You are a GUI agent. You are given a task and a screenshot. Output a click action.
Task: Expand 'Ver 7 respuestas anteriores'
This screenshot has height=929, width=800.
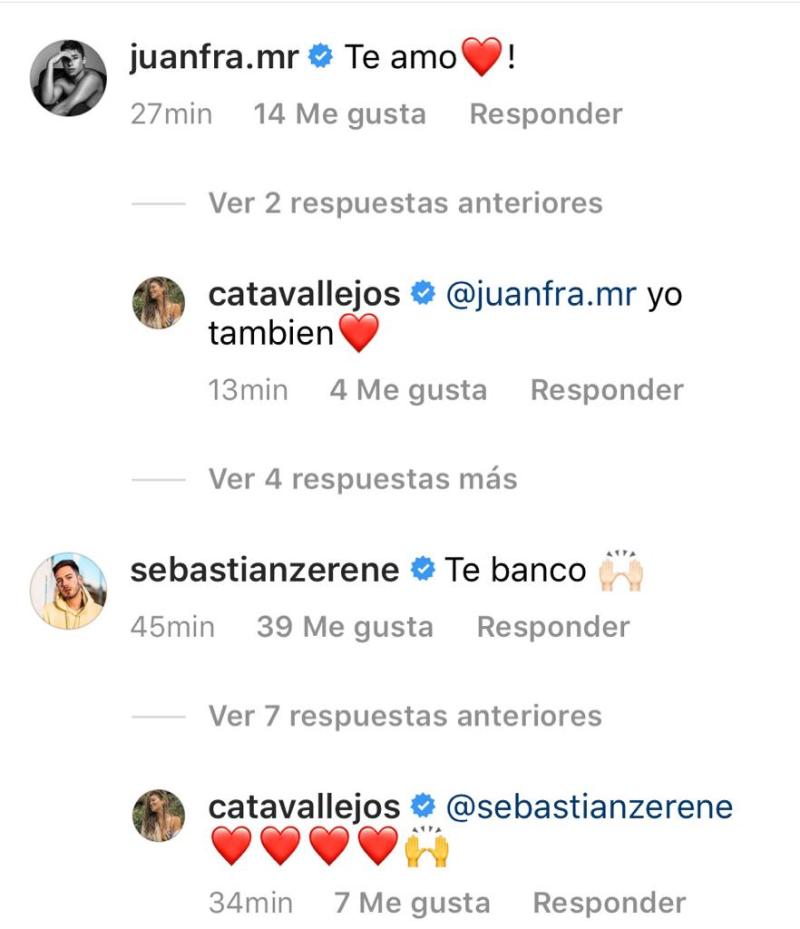(x=405, y=716)
